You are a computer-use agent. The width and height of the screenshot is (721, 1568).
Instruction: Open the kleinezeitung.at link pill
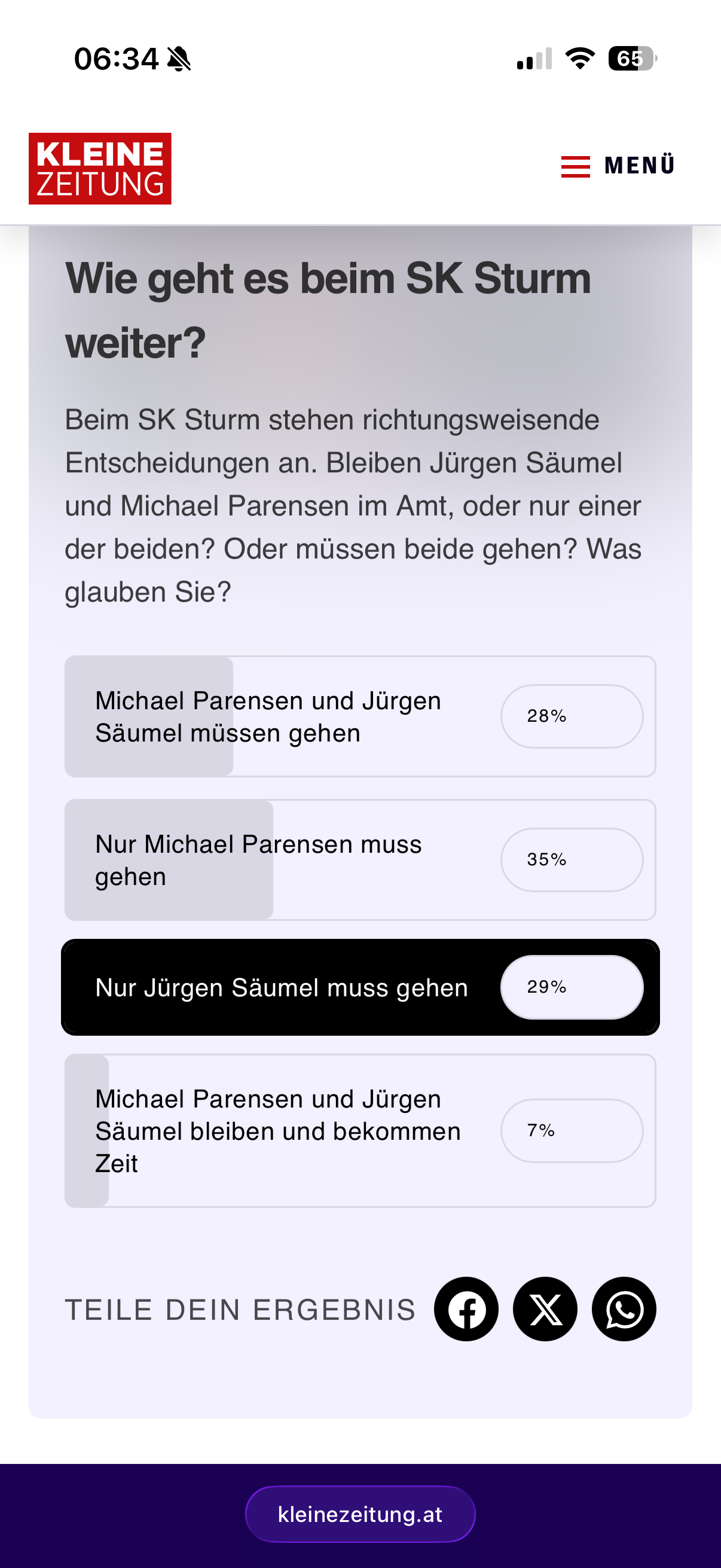coord(360,1514)
